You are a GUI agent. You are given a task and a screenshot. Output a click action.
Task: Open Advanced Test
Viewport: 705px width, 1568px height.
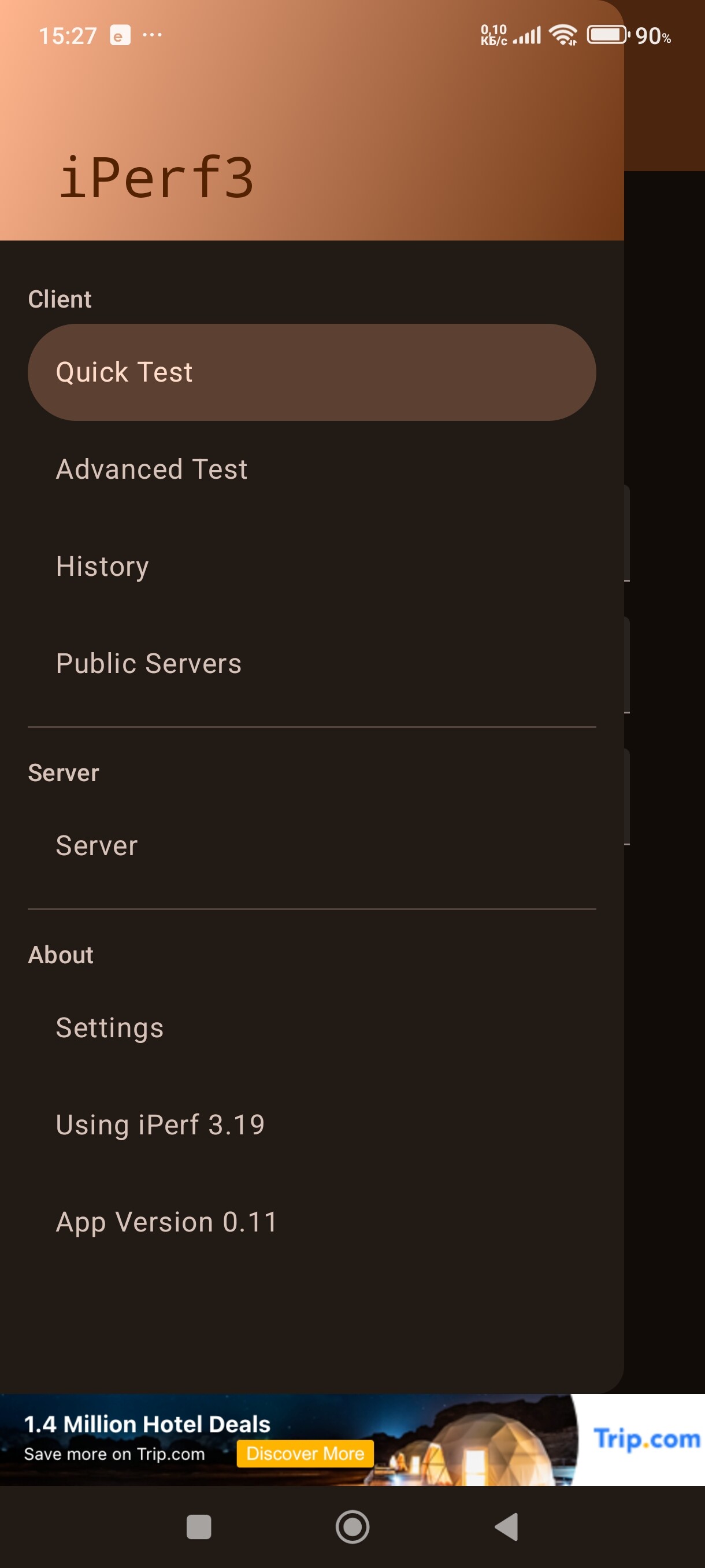click(311, 469)
